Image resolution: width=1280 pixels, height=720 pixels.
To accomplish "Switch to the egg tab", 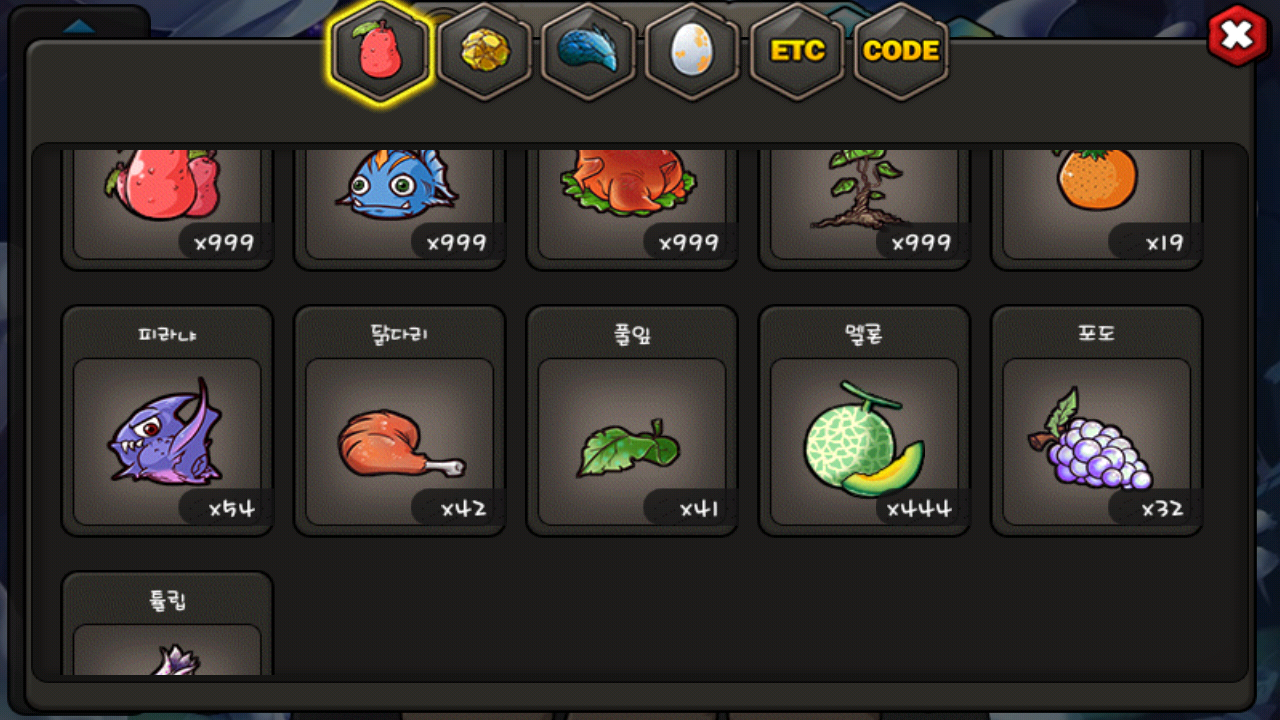I will point(692,51).
